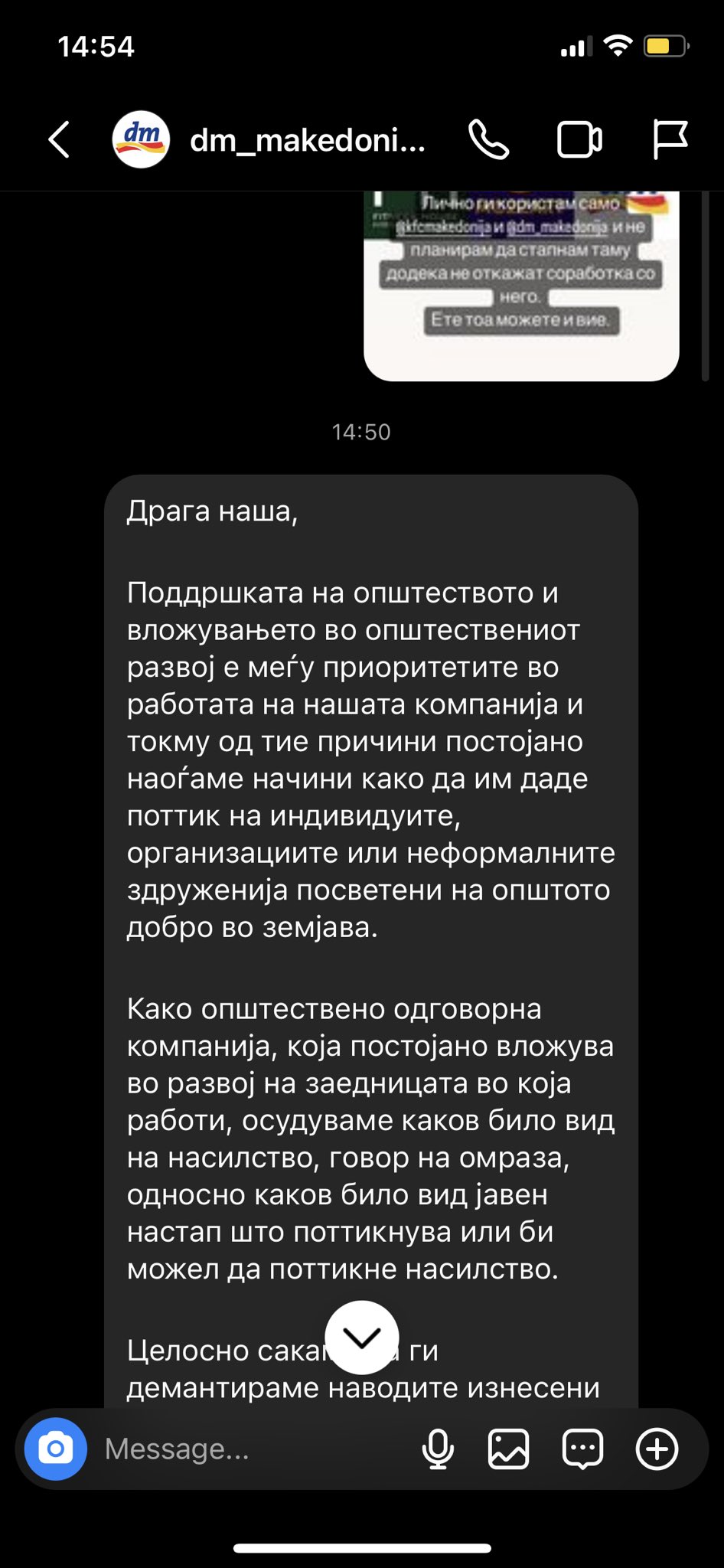This screenshot has width=724, height=1568.
Task: Focus the Message text field
Action: click(x=253, y=1449)
